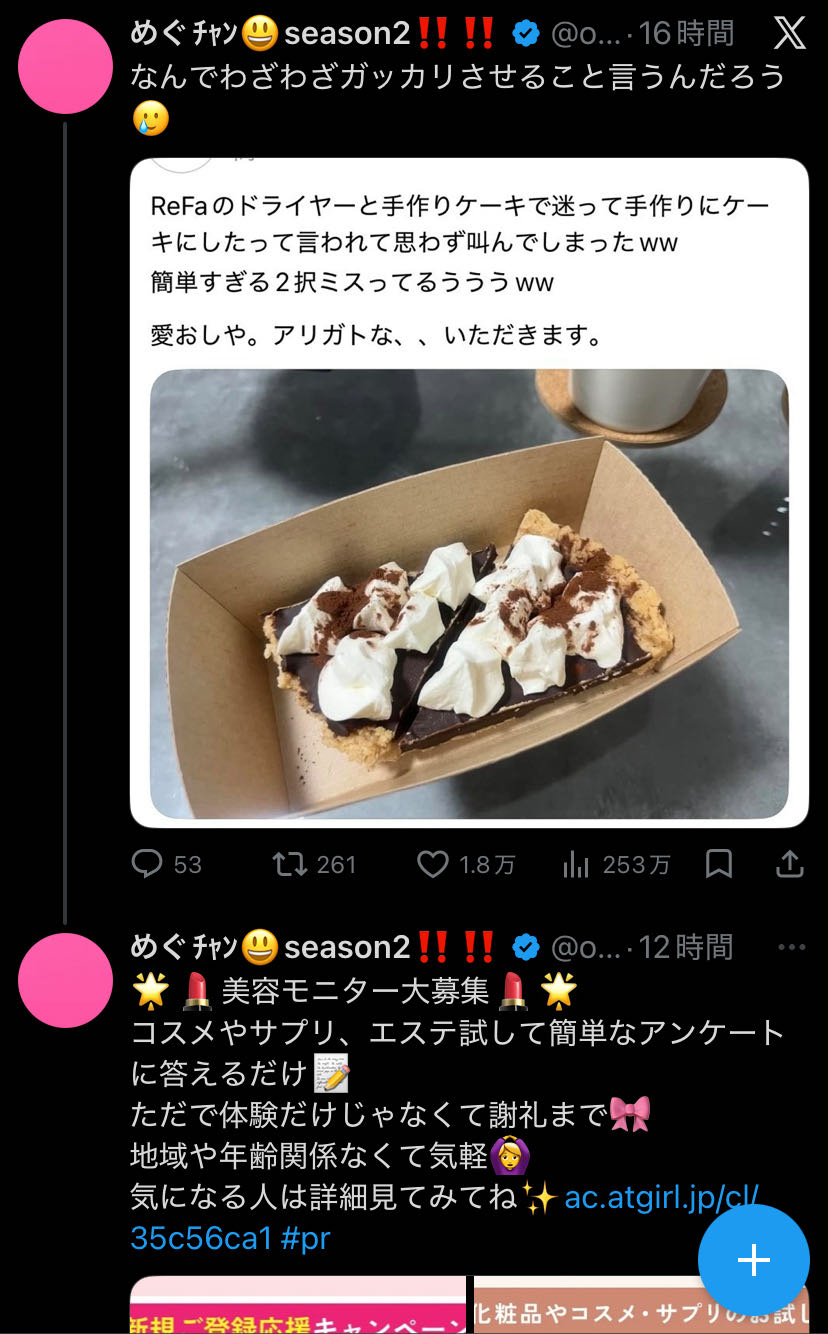828x1334 pixels.
Task: Repost the tweet with 261 reposts
Action: (290, 864)
